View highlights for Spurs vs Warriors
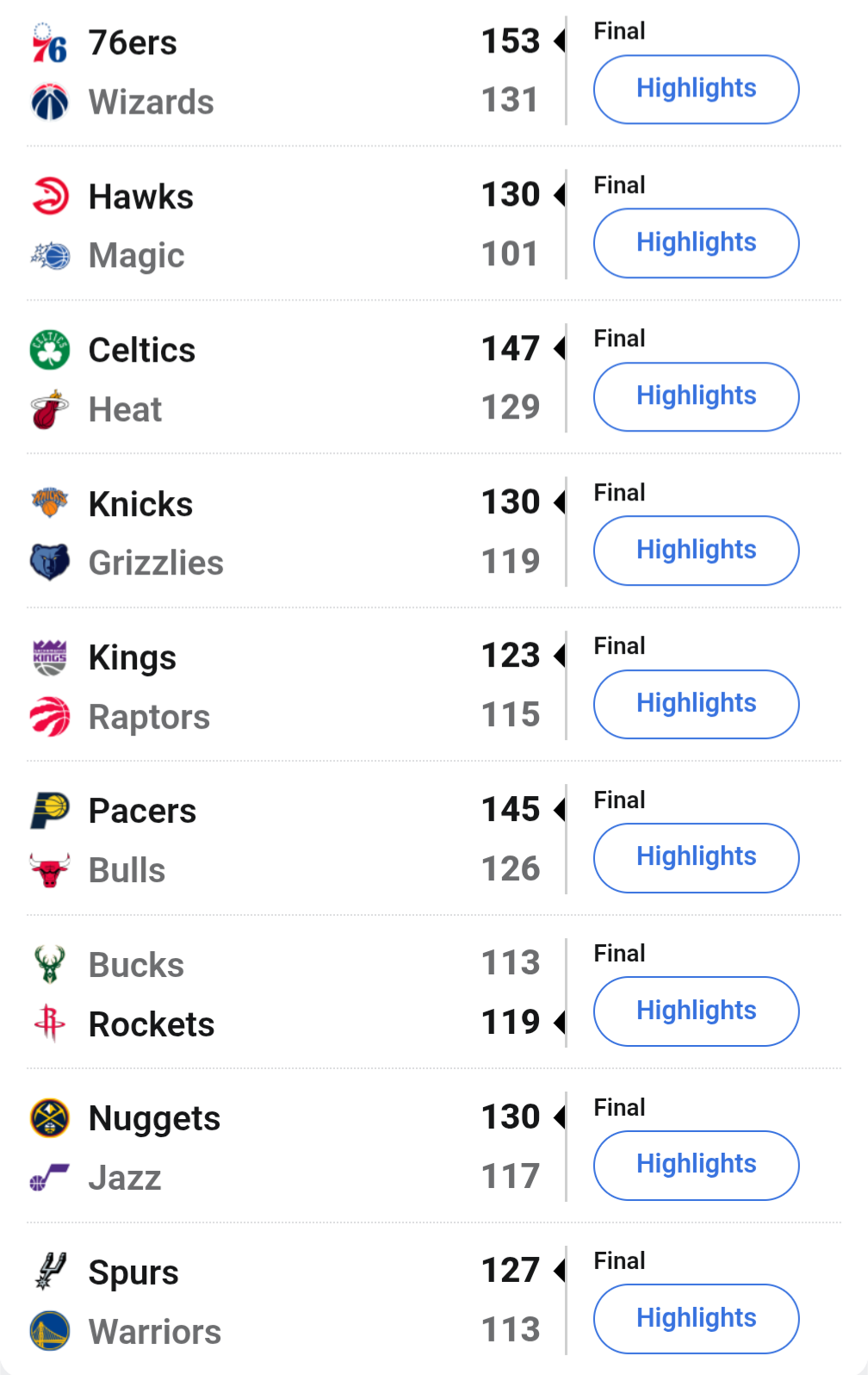Image resolution: width=868 pixels, height=1375 pixels. click(696, 1318)
